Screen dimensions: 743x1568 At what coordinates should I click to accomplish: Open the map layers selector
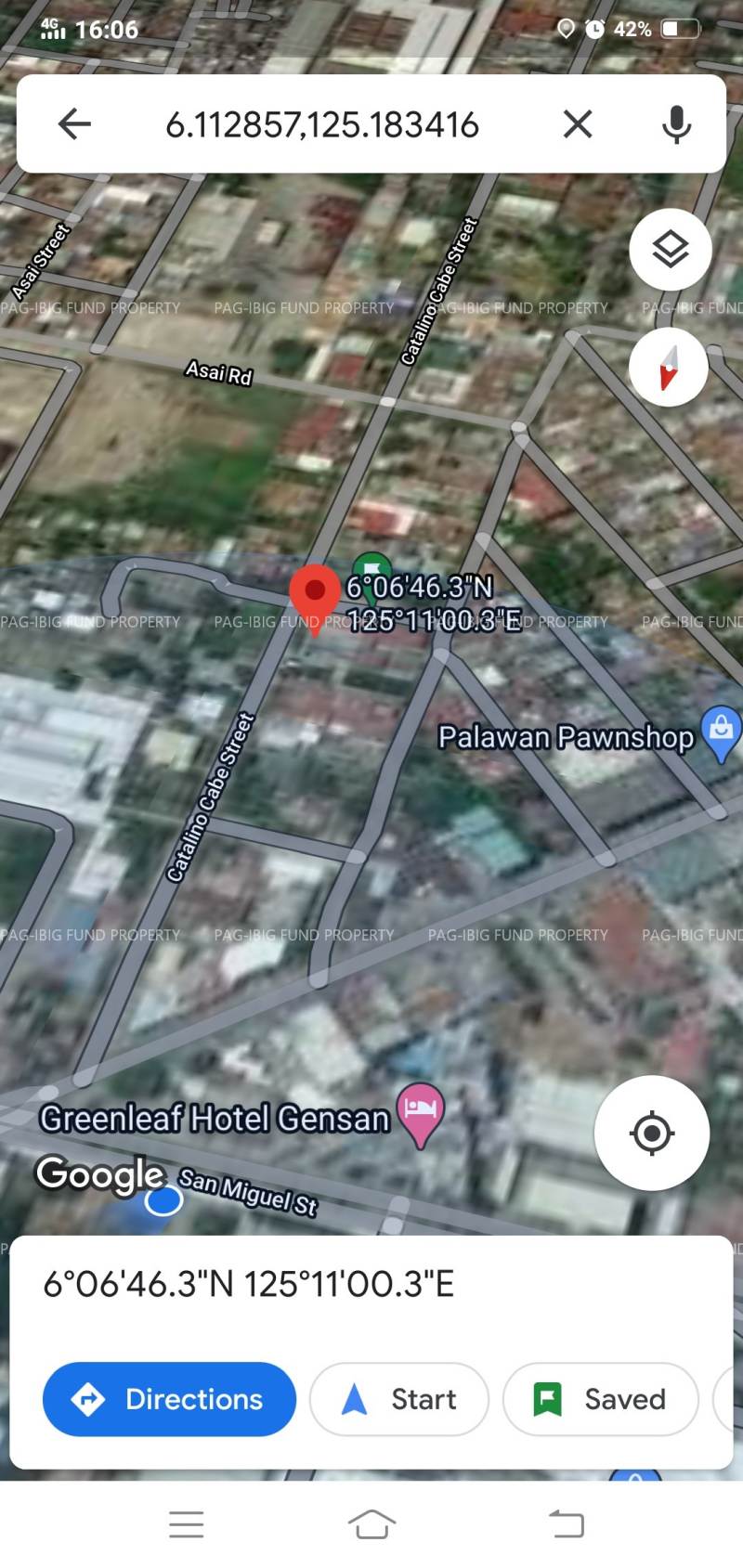(670, 250)
